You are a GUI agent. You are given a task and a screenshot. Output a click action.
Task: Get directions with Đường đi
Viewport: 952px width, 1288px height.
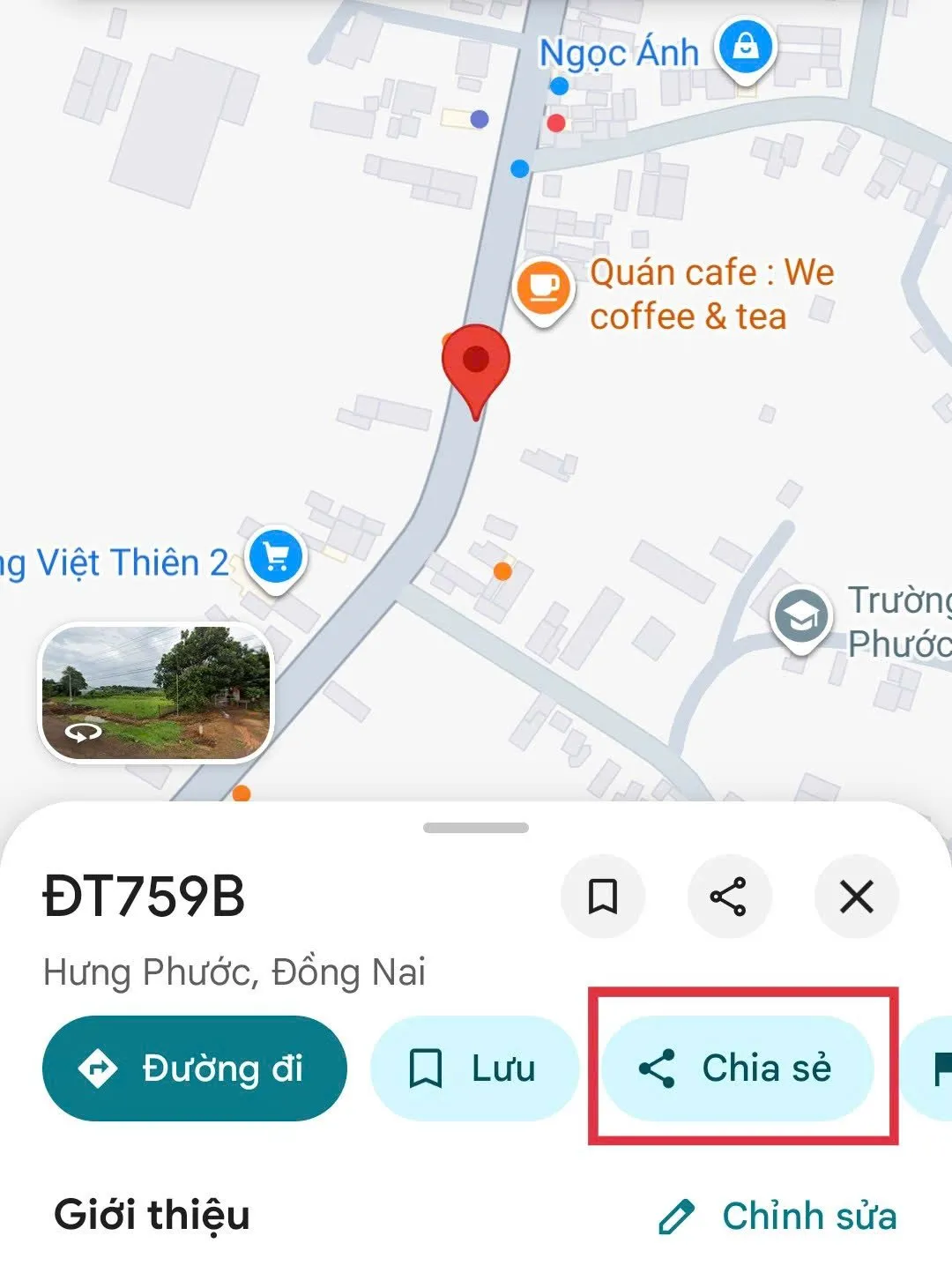(x=195, y=1068)
